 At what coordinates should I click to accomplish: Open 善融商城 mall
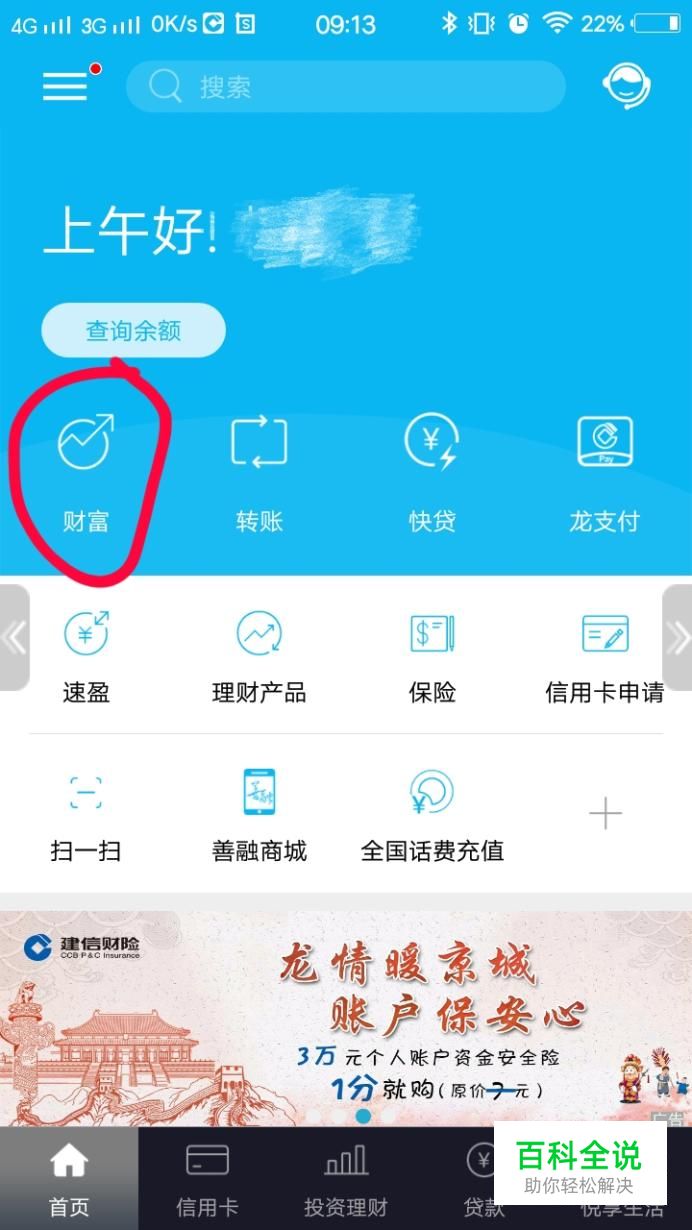pos(259,814)
